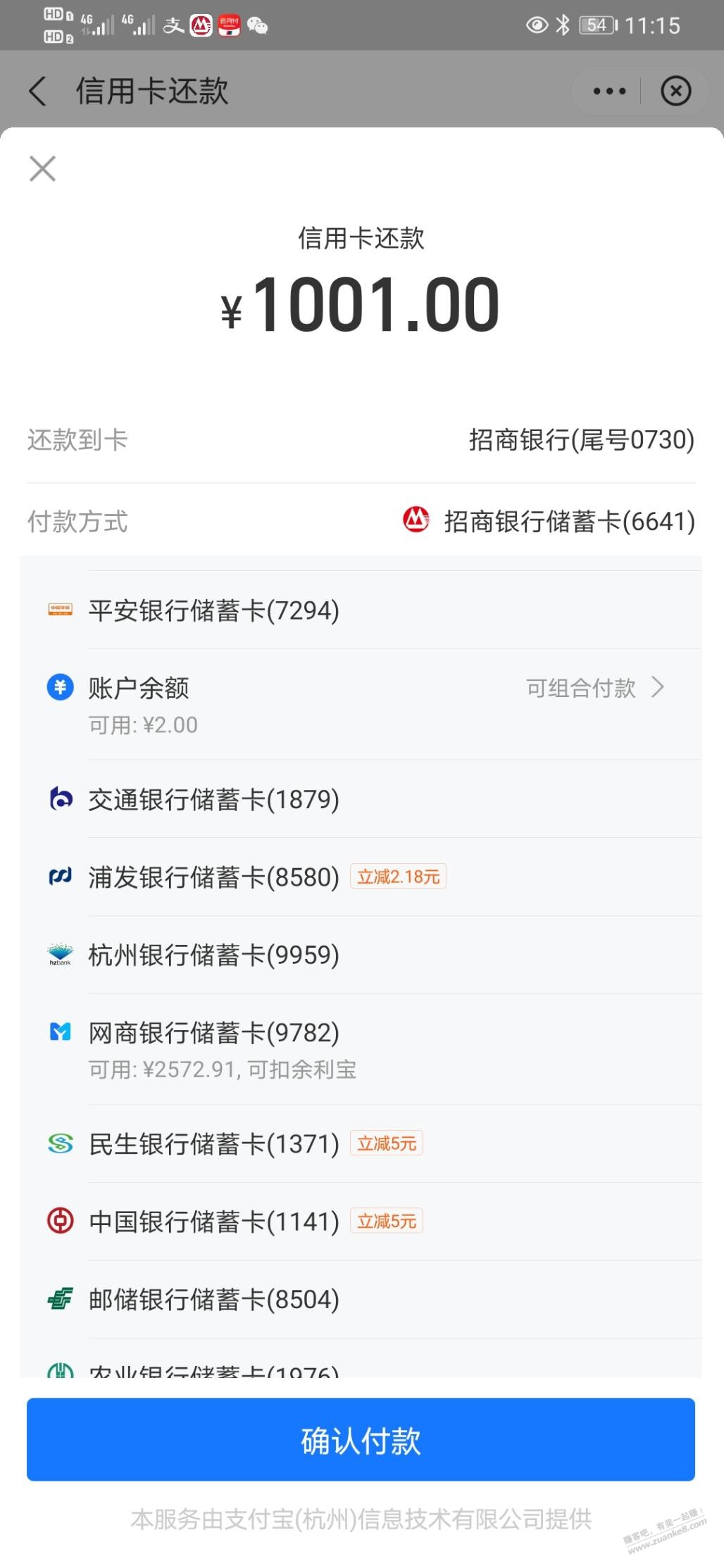Viewport: 724px width, 1568px height.
Task: Pick 杭州银行储蓄卡(9959)
Action: 361,955
